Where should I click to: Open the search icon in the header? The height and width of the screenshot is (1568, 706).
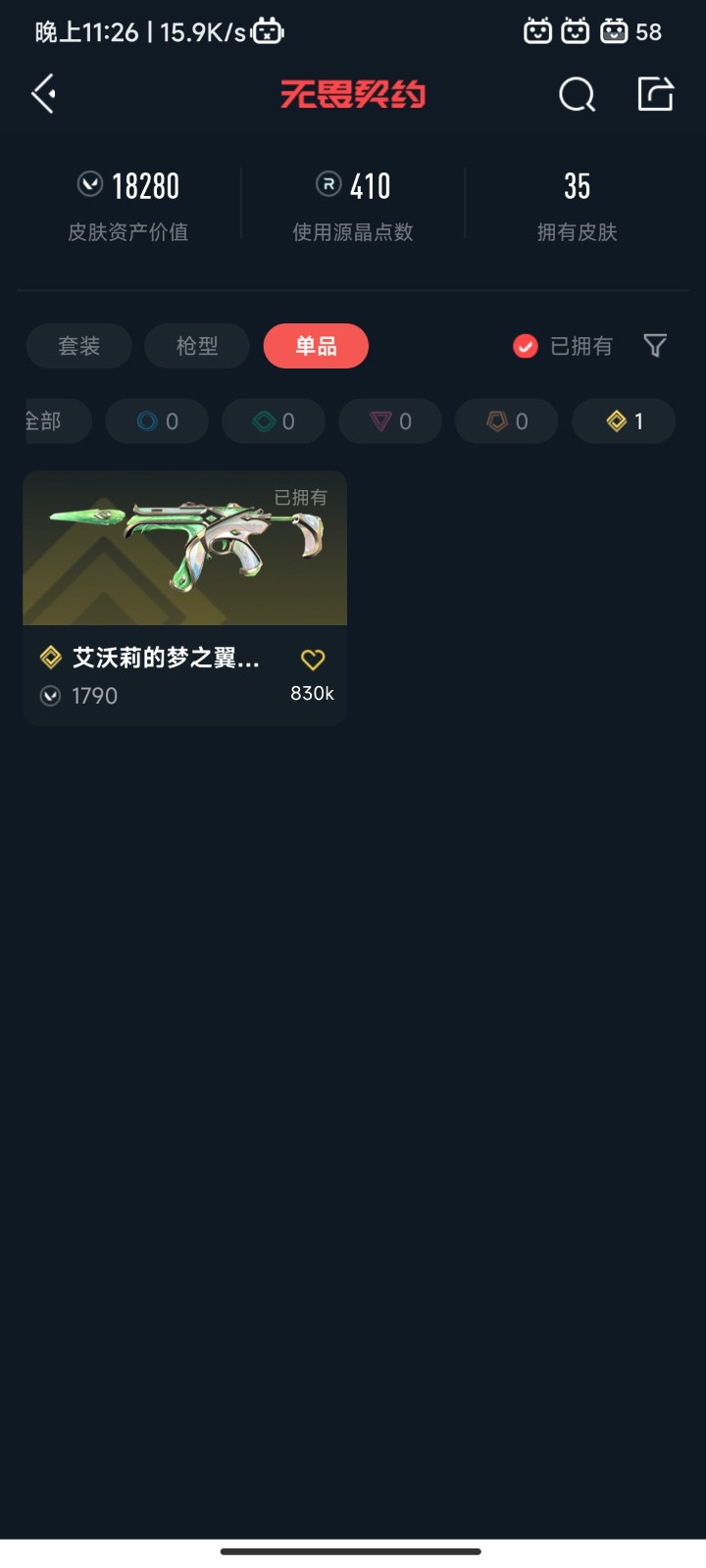(x=577, y=95)
